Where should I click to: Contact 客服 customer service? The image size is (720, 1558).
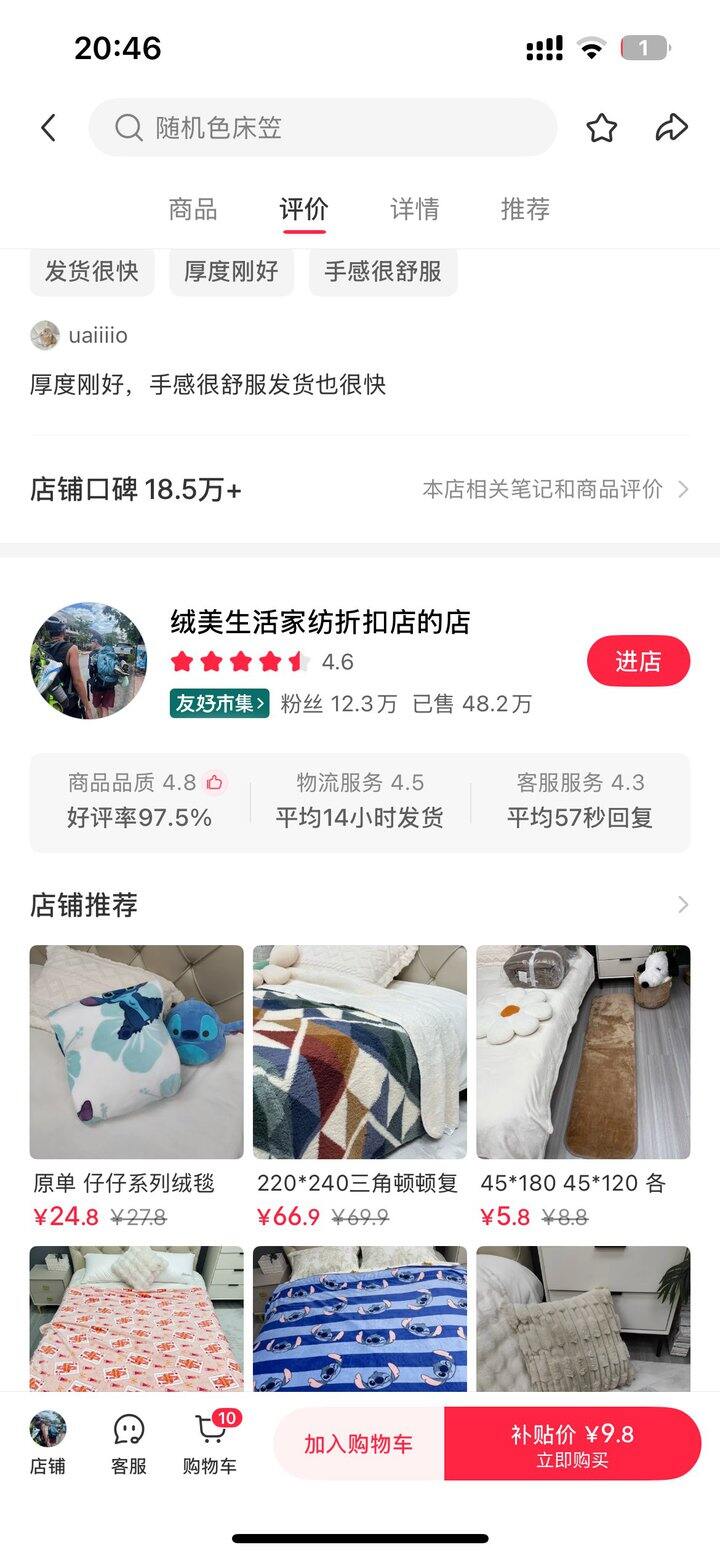click(129, 1444)
